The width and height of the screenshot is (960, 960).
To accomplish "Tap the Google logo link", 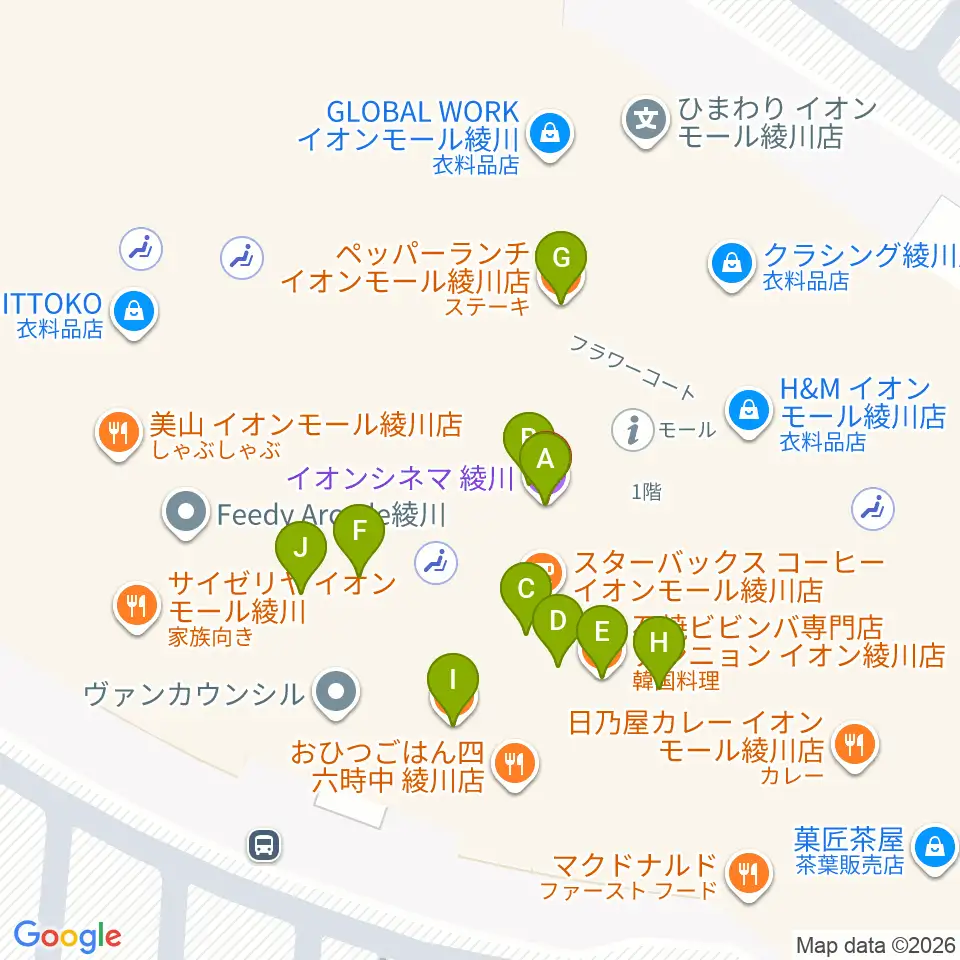I will tap(67, 937).
